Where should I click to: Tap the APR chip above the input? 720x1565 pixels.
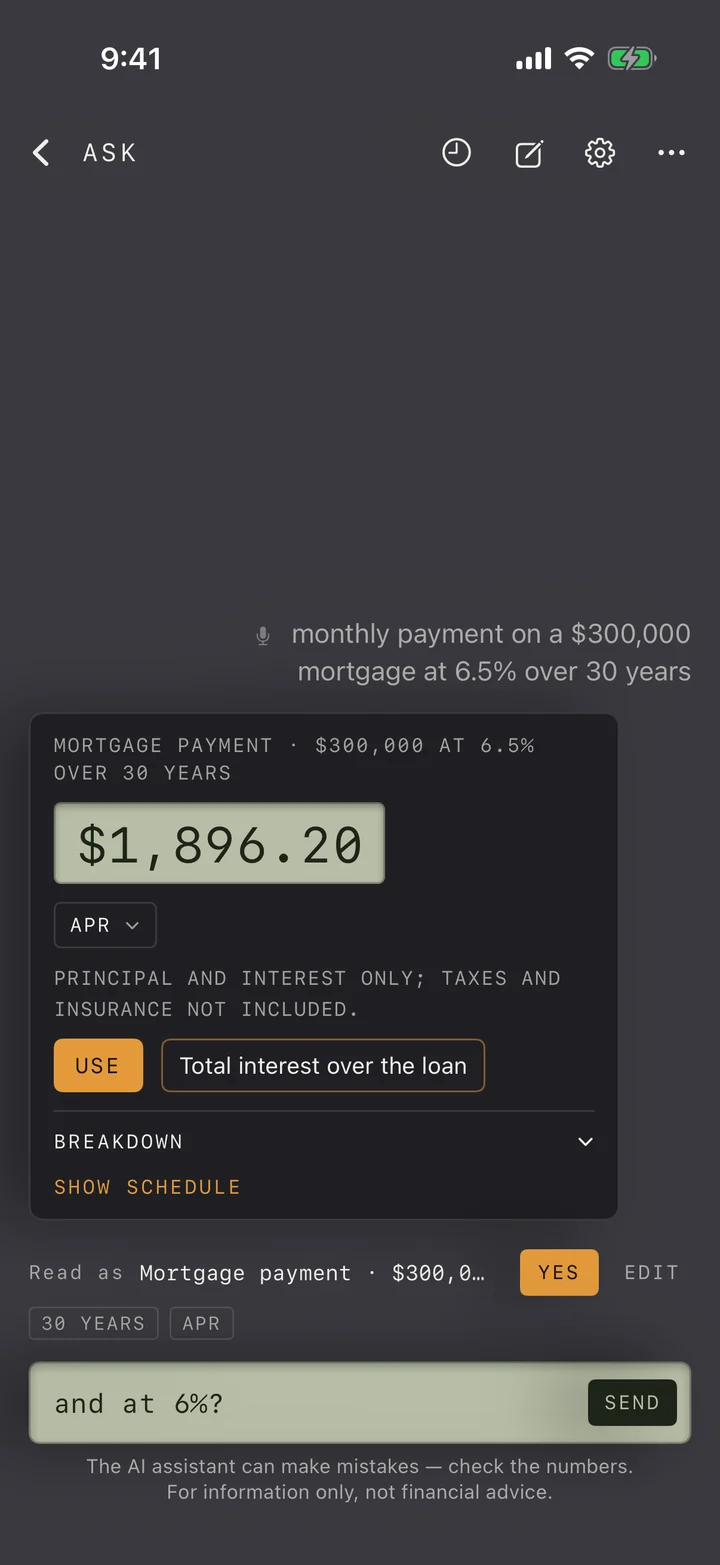click(201, 1323)
